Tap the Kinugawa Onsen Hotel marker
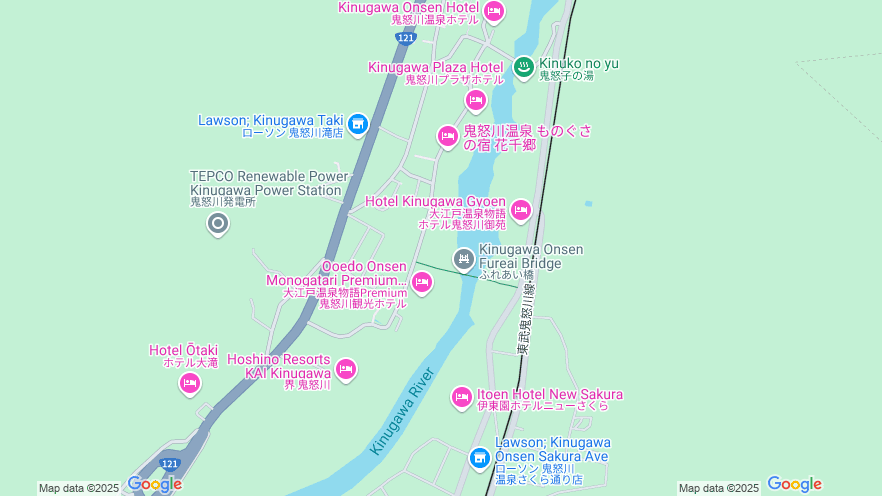 coord(493,11)
